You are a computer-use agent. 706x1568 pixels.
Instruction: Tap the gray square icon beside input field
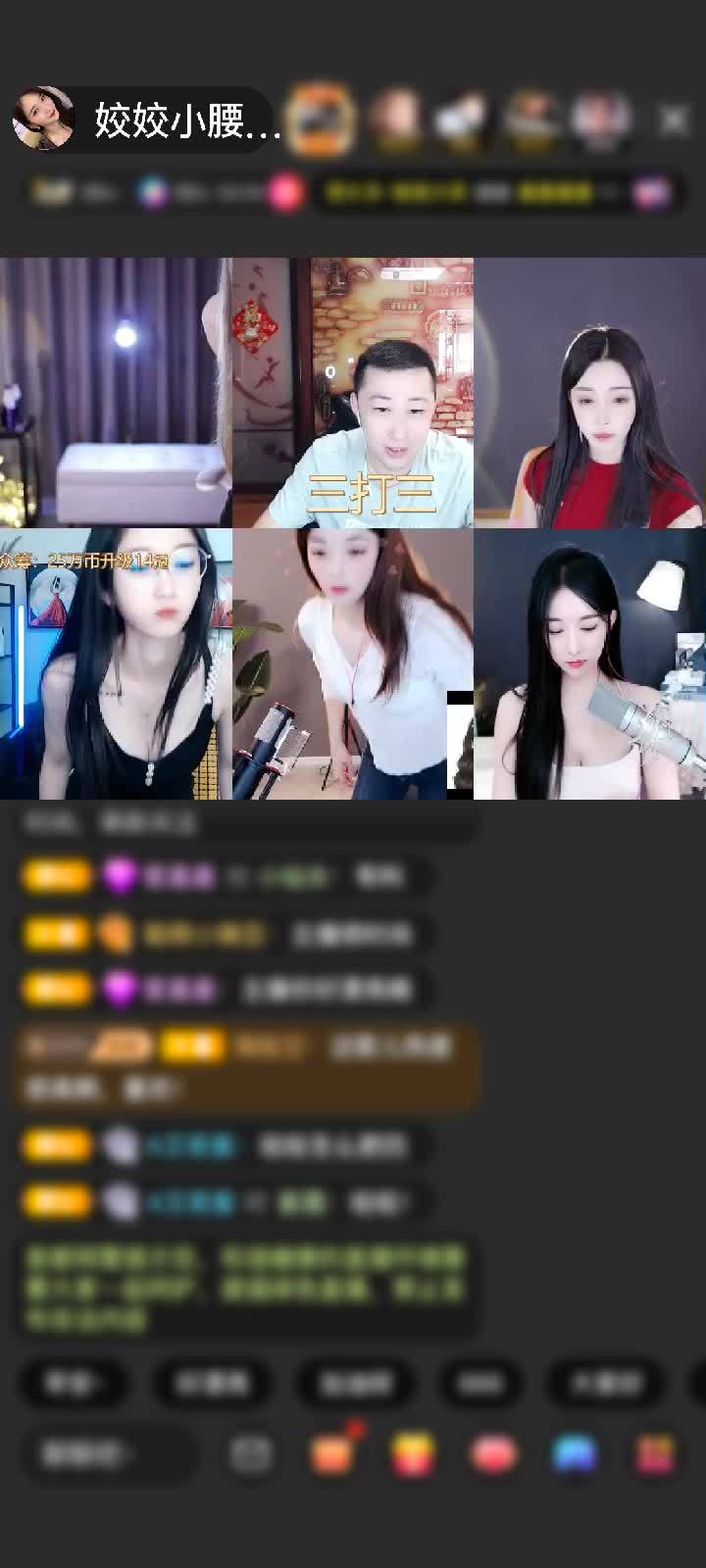coord(251,1454)
